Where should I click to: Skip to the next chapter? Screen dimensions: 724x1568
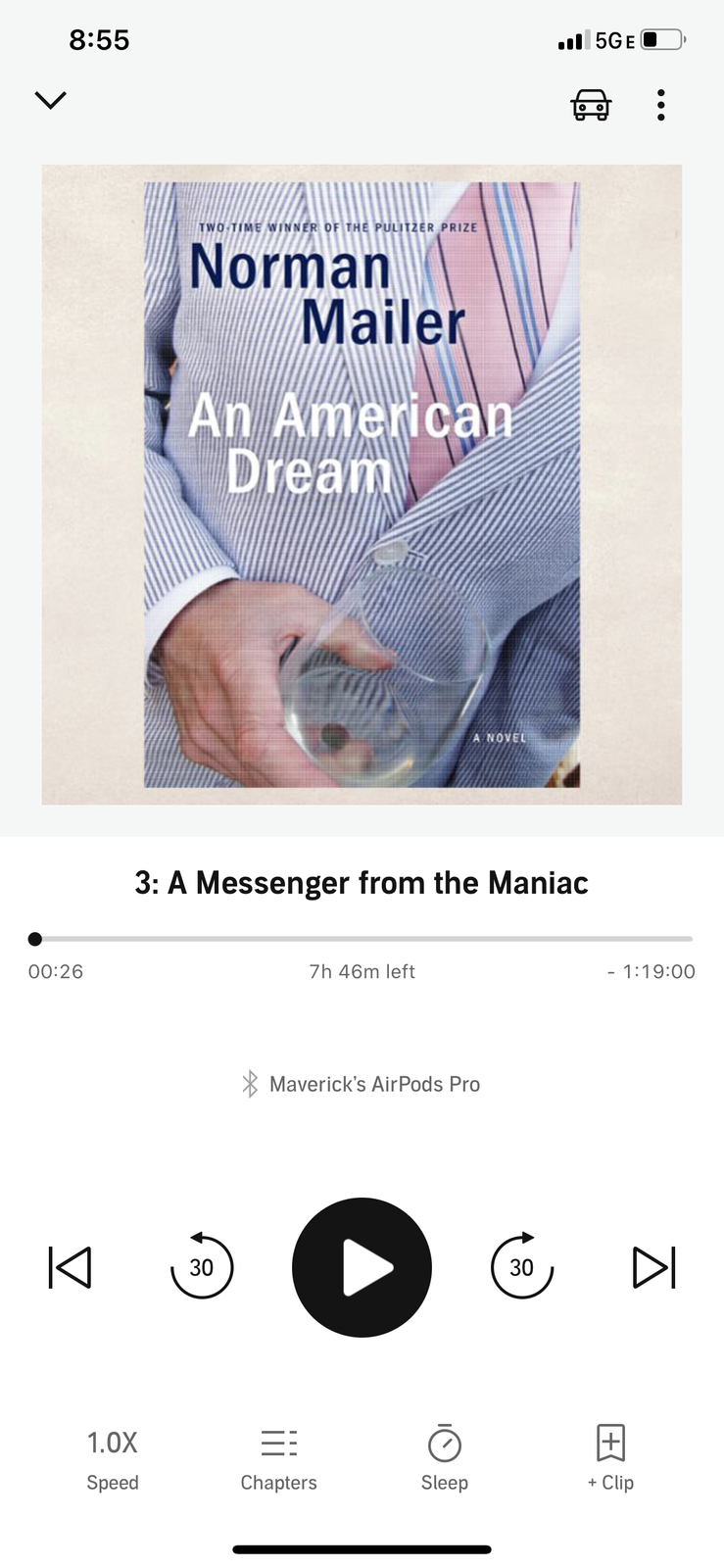tap(653, 1267)
